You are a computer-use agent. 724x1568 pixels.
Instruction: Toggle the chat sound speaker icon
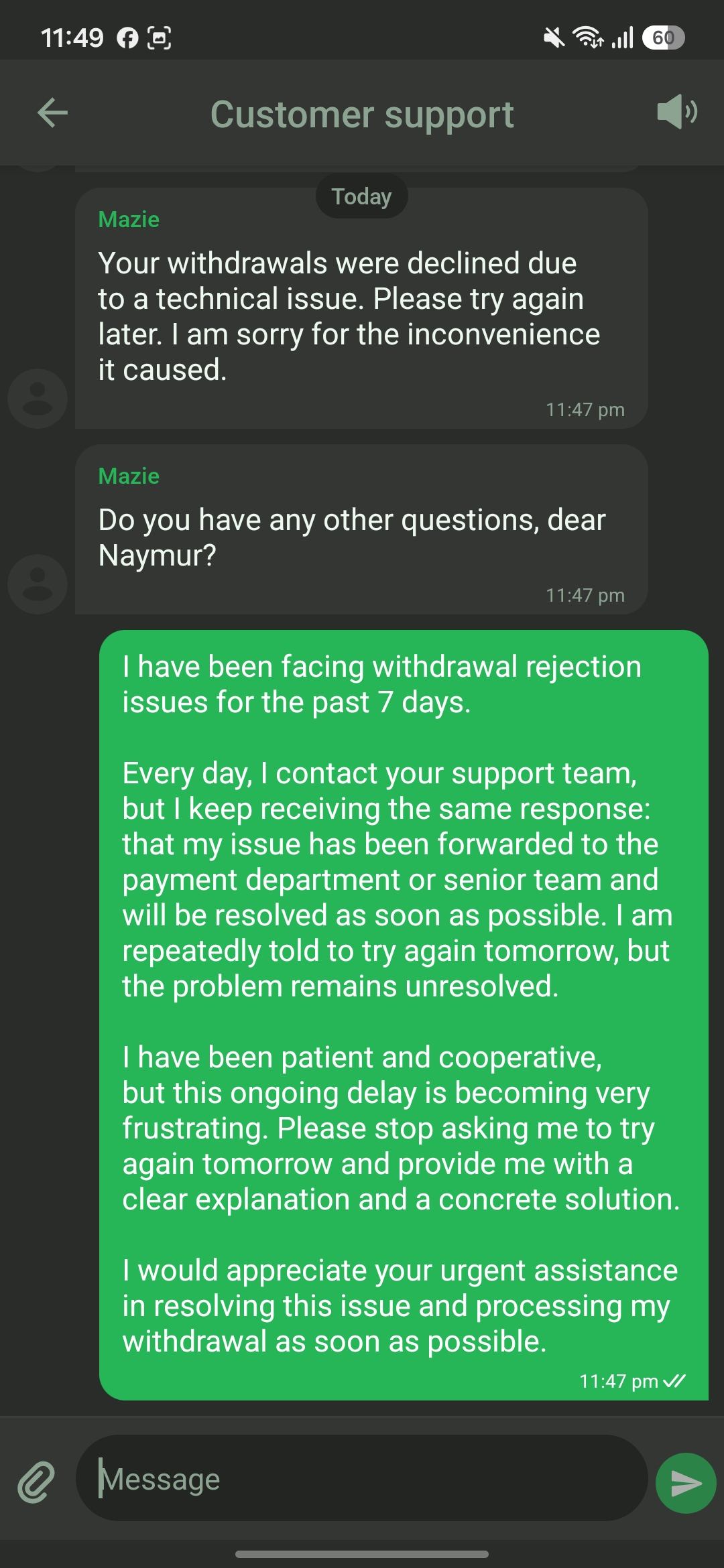[677, 112]
